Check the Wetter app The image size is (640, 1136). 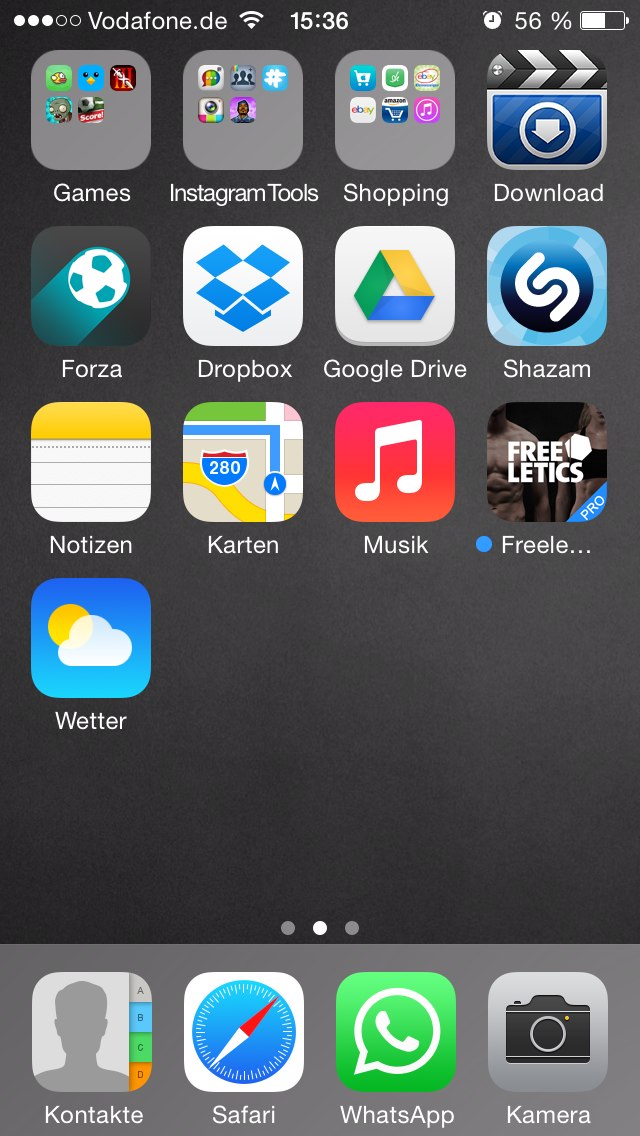[x=91, y=638]
